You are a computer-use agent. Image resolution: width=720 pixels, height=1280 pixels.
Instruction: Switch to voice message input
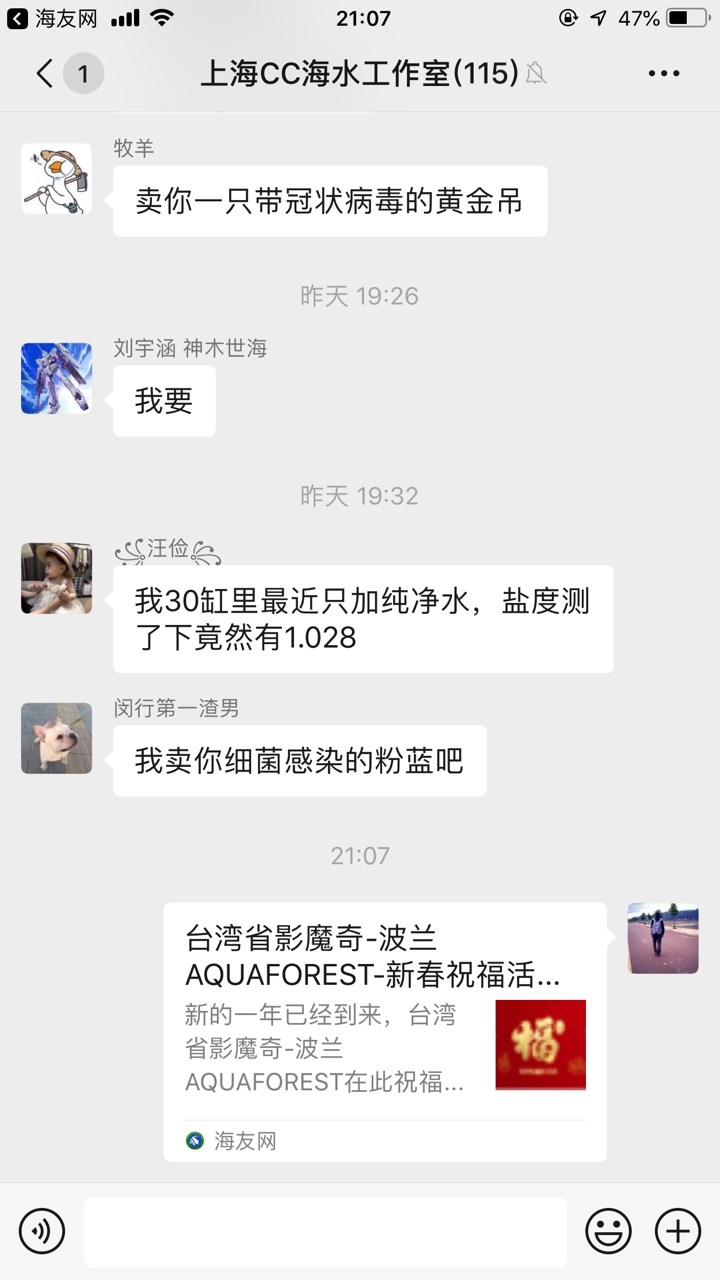(x=42, y=1231)
